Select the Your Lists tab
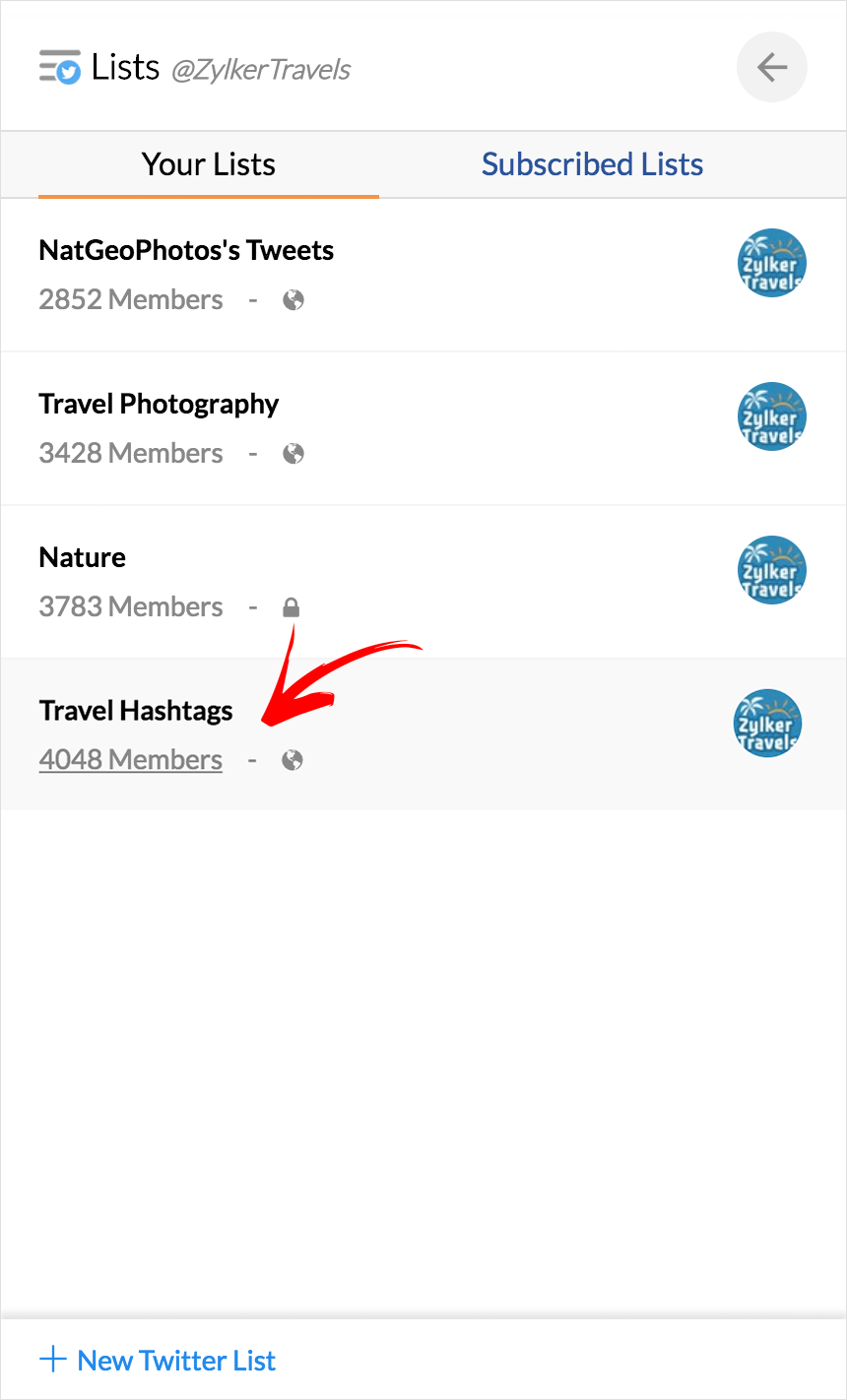Viewport: 847px width, 1400px height. click(208, 164)
